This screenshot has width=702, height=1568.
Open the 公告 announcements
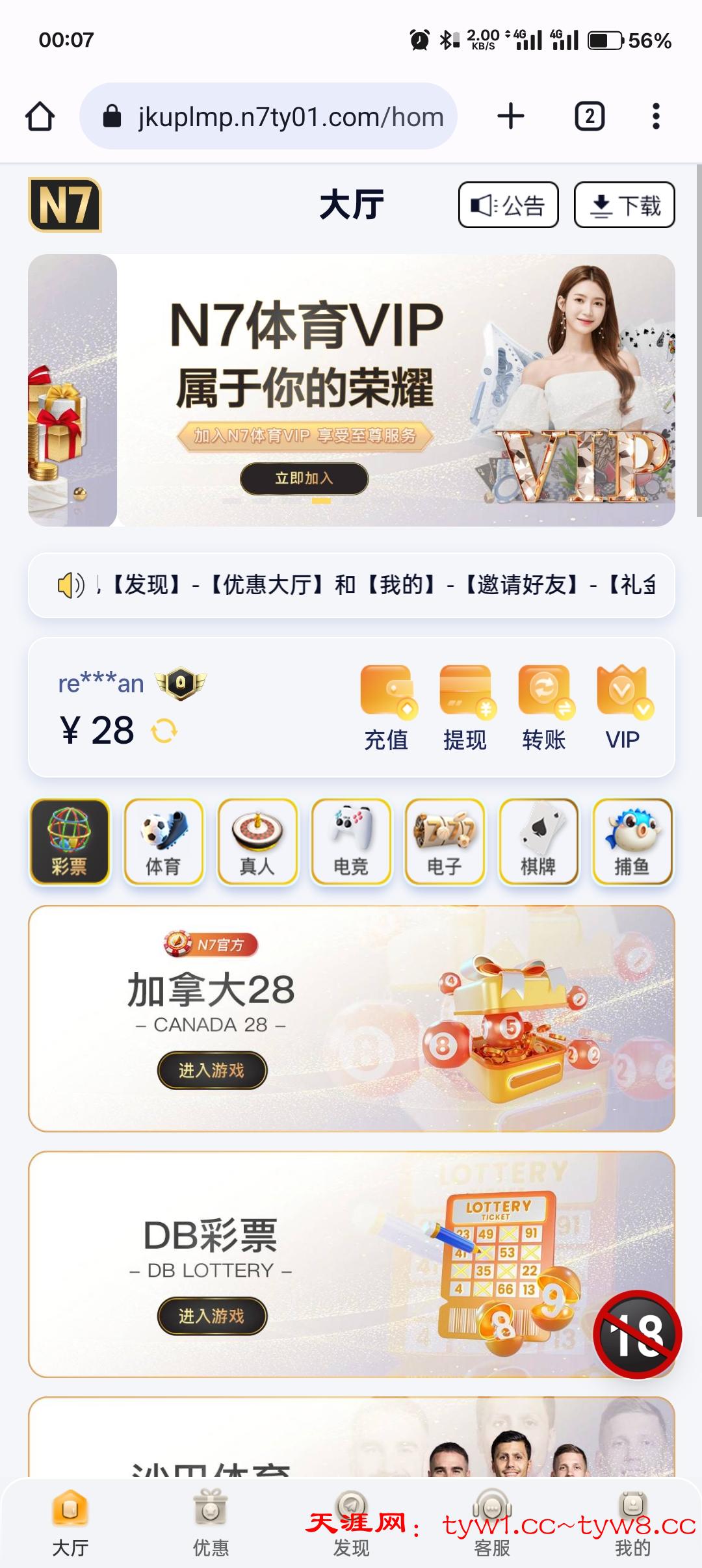(508, 205)
